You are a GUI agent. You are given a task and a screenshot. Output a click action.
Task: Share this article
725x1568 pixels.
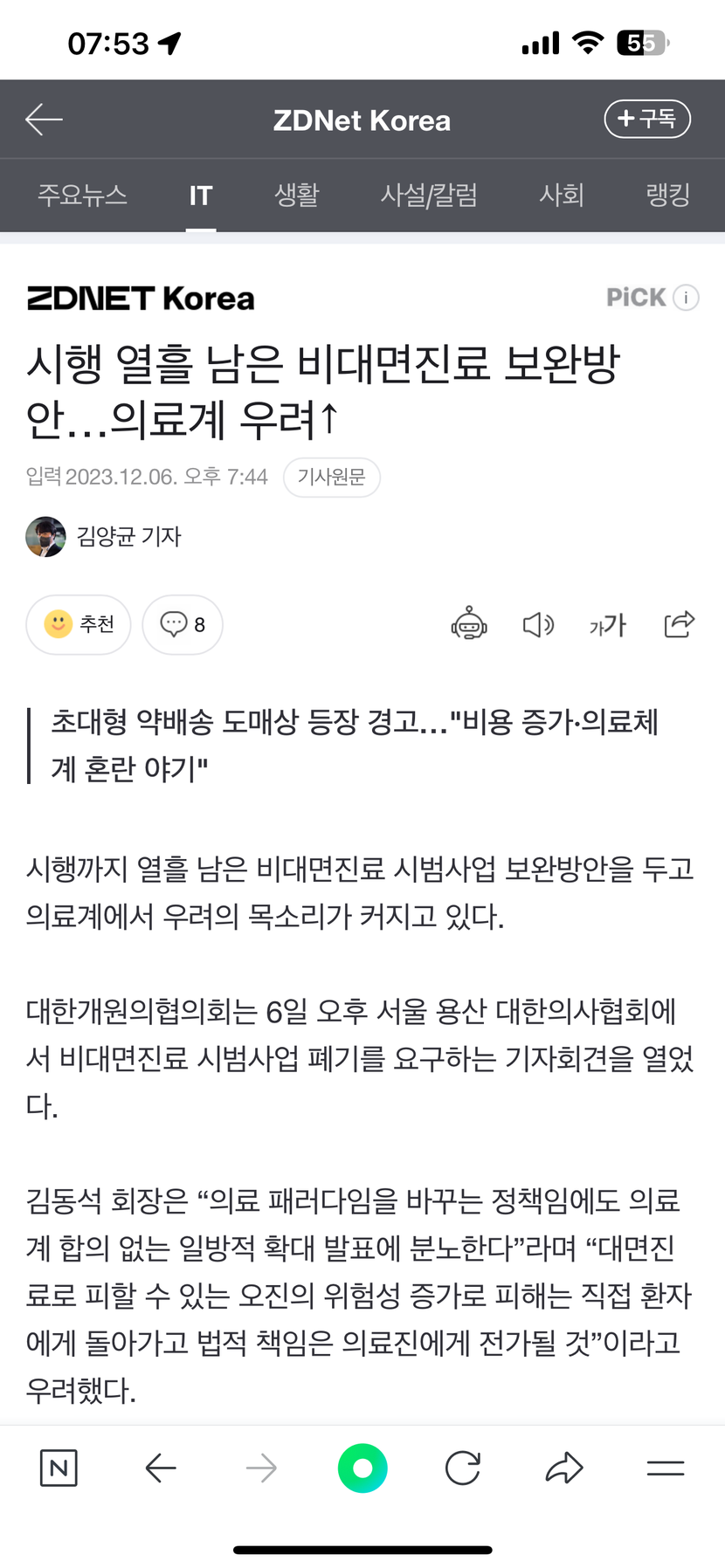coord(679,624)
